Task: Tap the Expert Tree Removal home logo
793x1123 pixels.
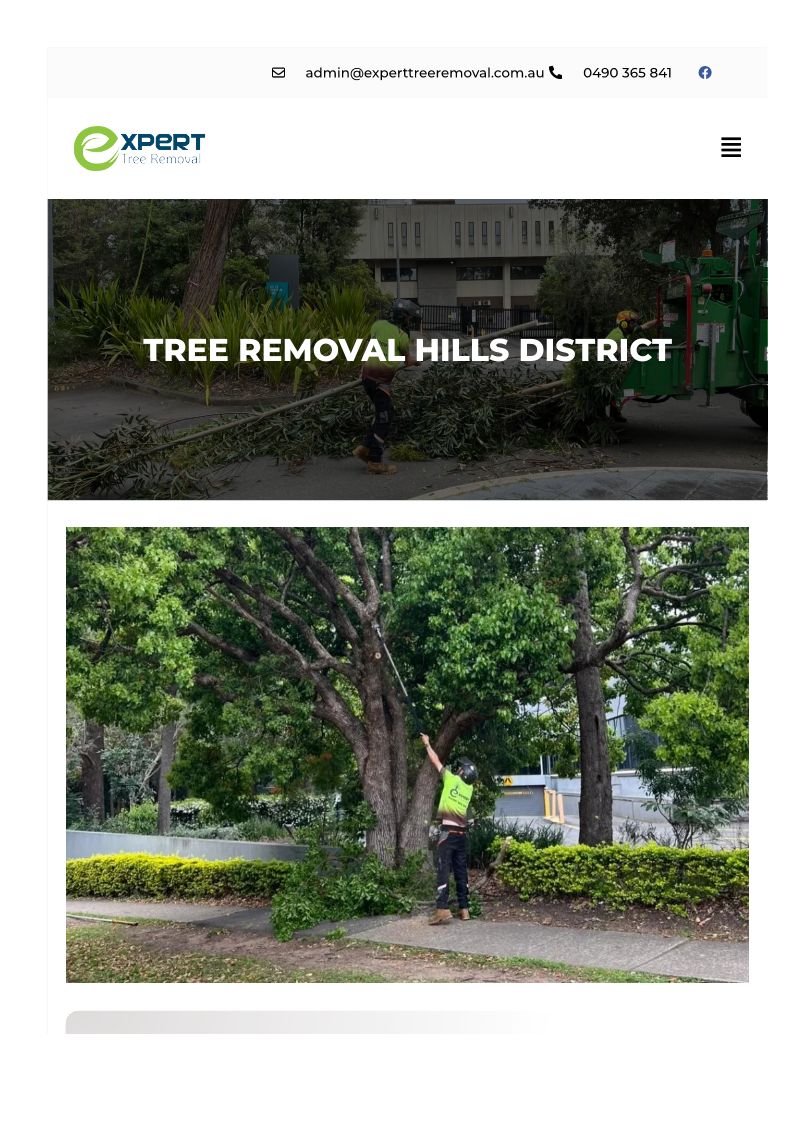Action: point(139,148)
